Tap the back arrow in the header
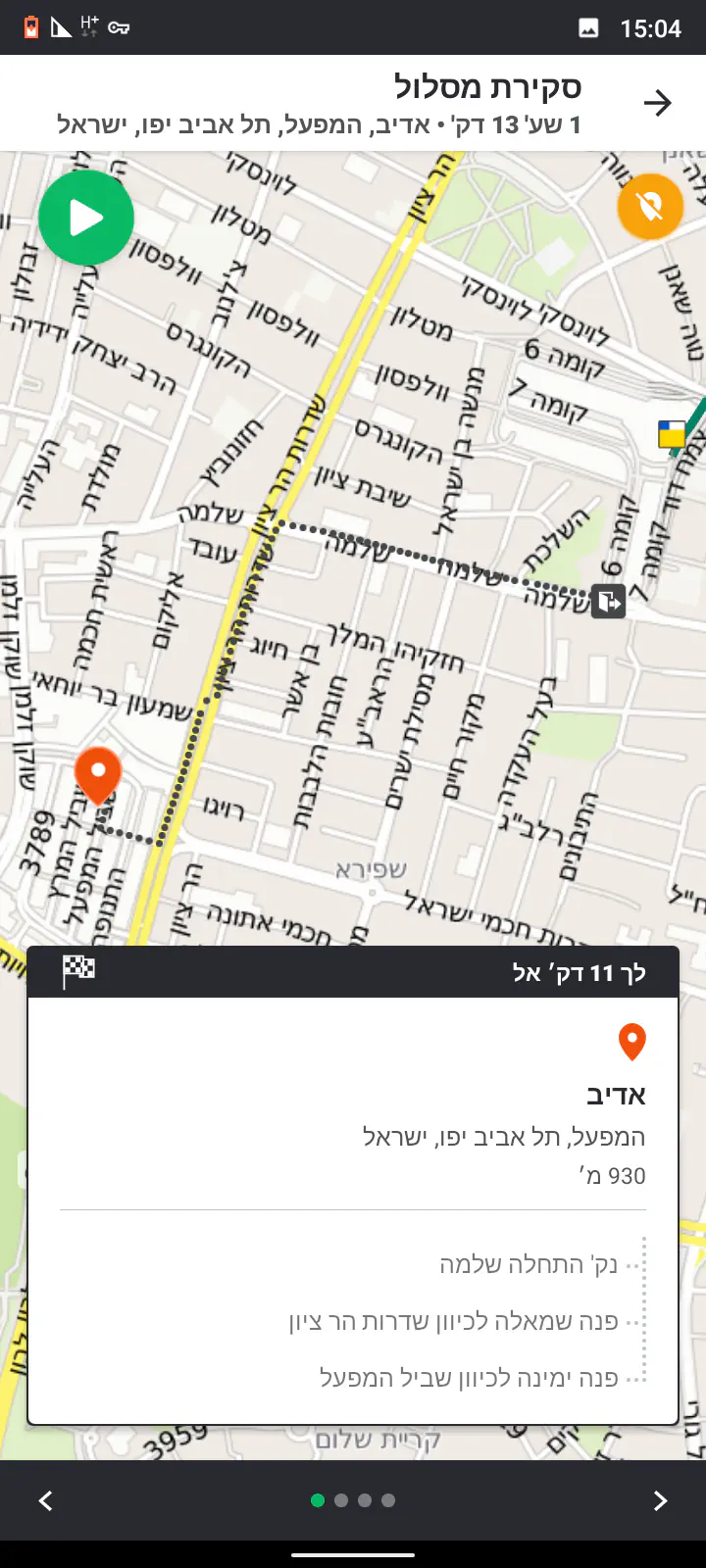Image resolution: width=706 pixels, height=1568 pixels. 657,103
